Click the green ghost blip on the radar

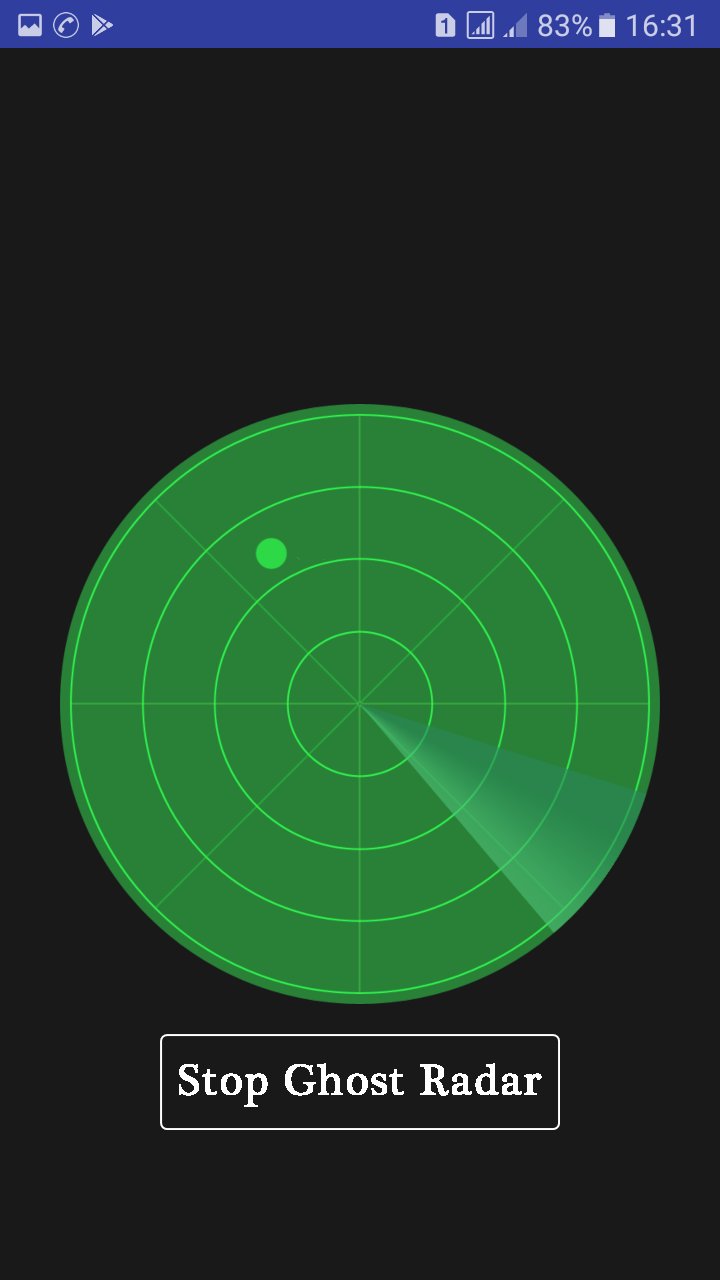coord(271,553)
